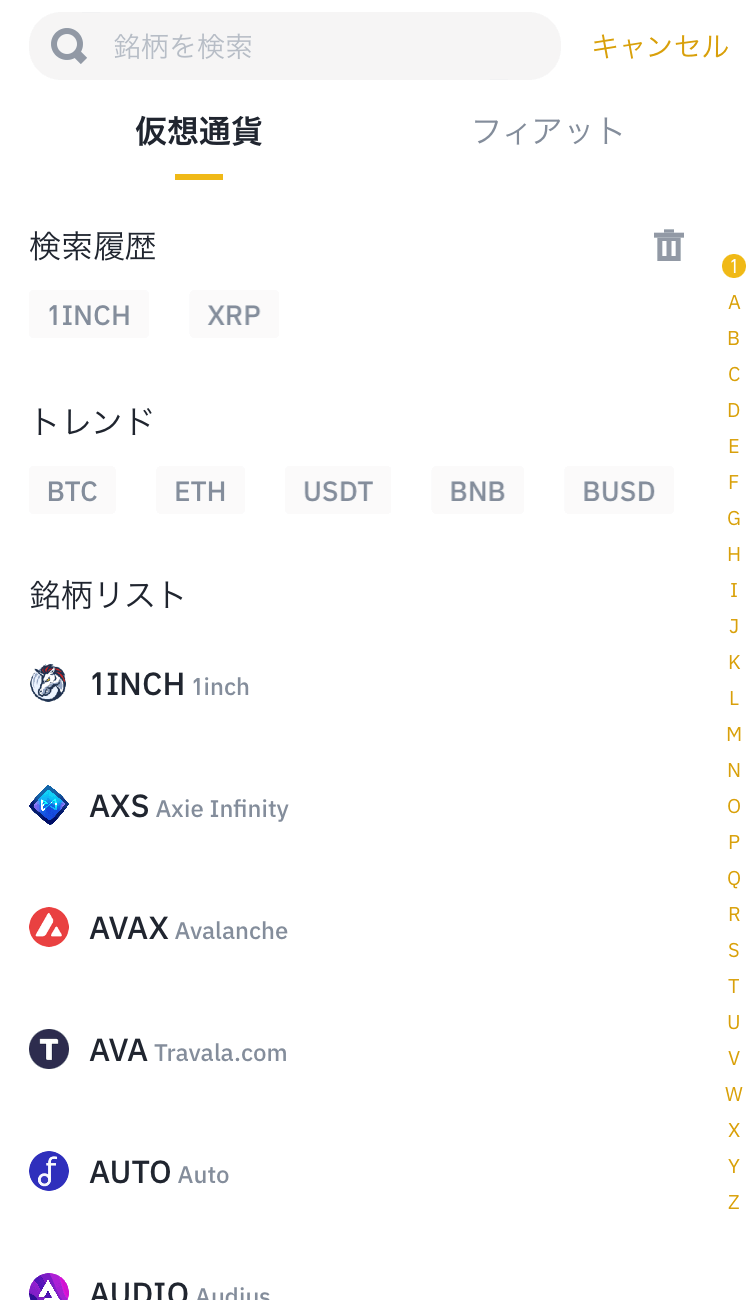Click the Auto coin logo icon

click(x=48, y=1171)
